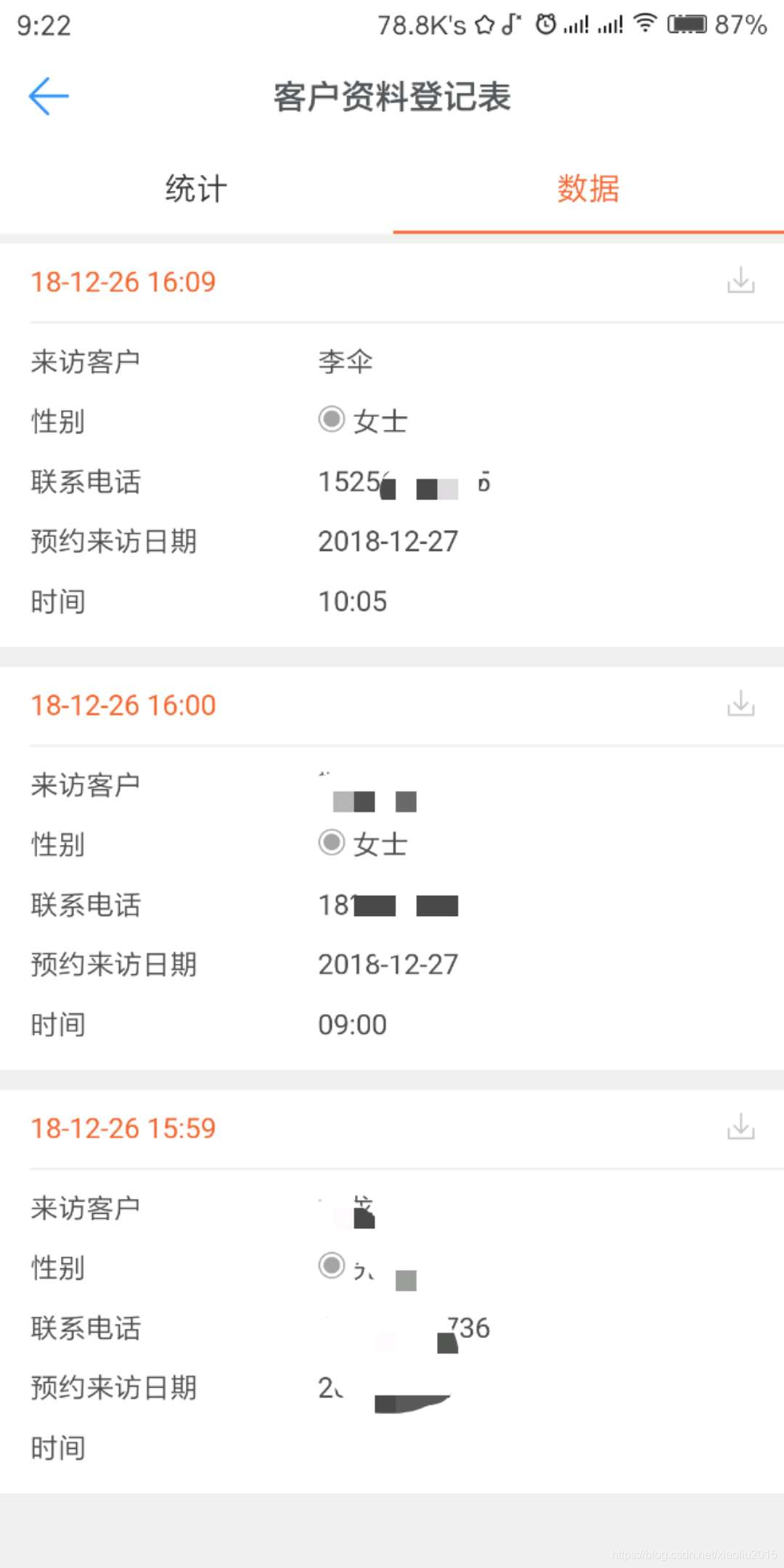Download the 18-12-26 16:00 record
This screenshot has width=784, height=1568.
(x=741, y=703)
